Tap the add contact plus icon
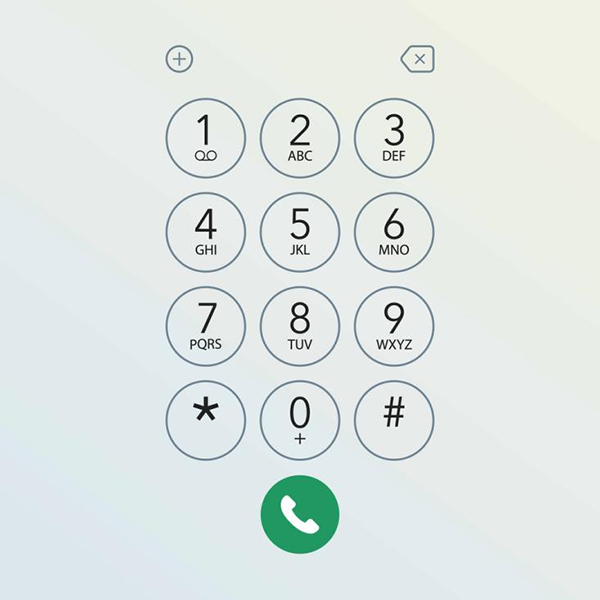600x600 pixels. coord(179,59)
